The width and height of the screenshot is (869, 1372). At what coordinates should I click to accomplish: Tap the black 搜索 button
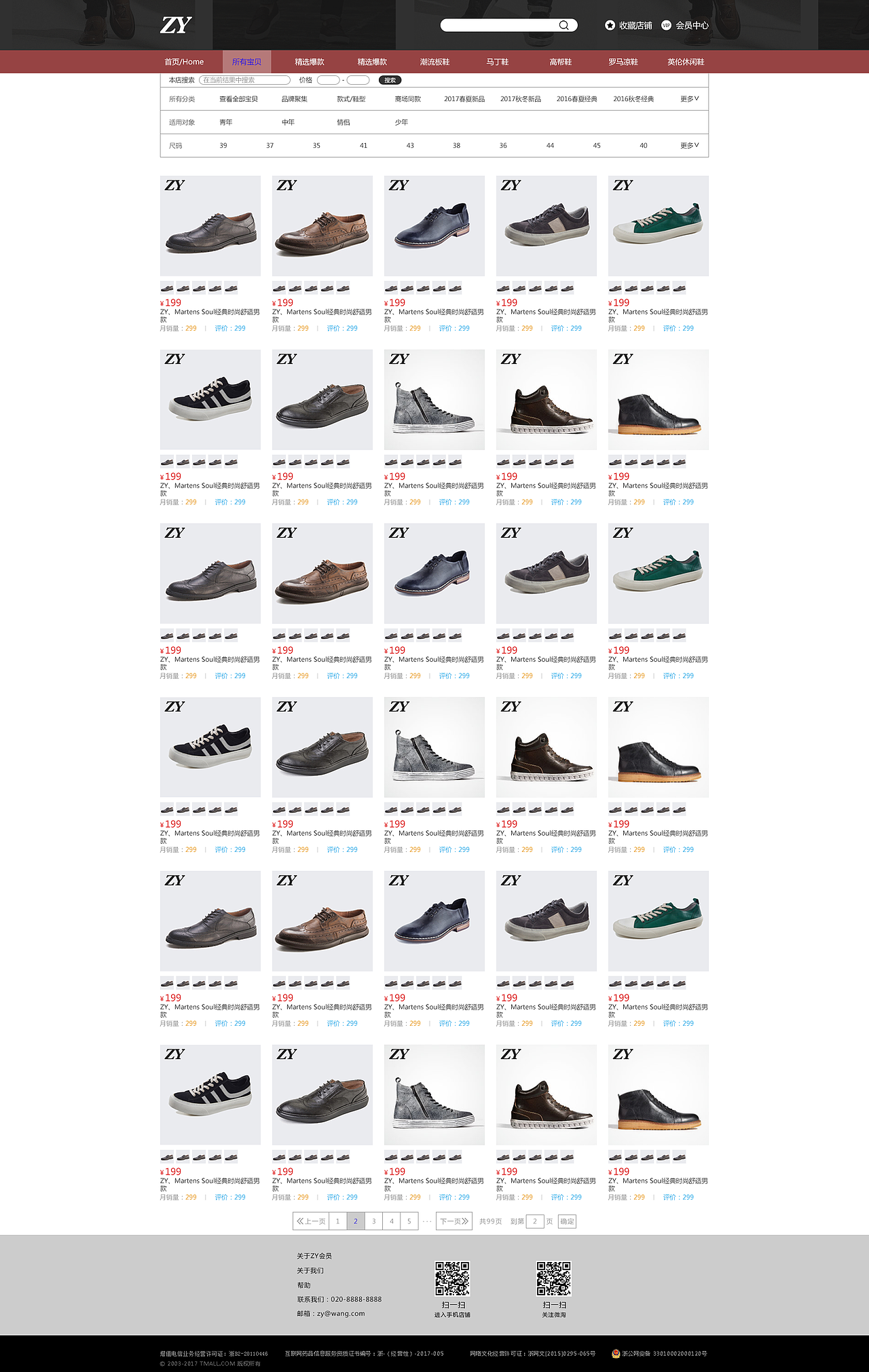pyautogui.click(x=390, y=80)
